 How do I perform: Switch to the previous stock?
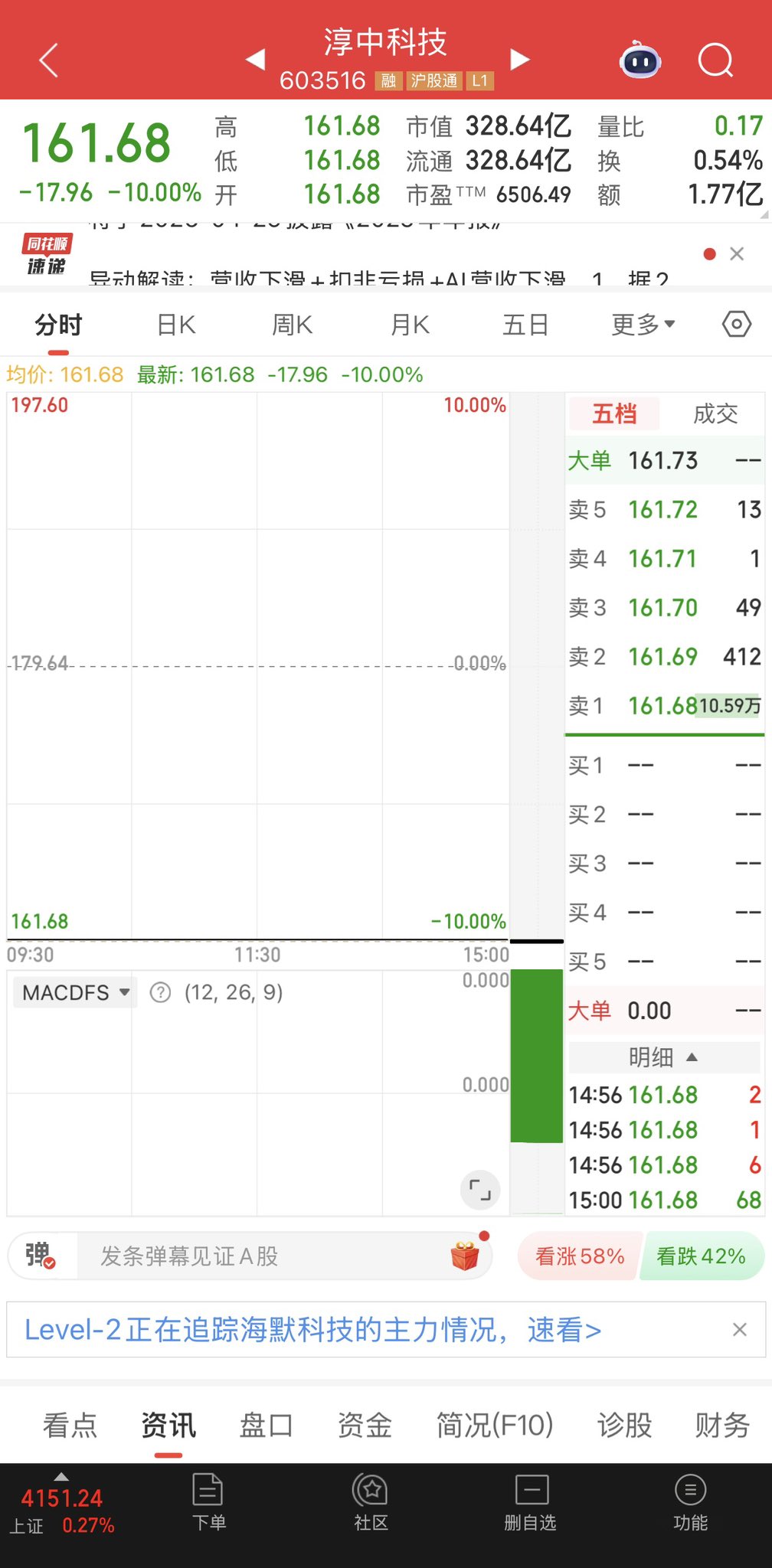[255, 60]
